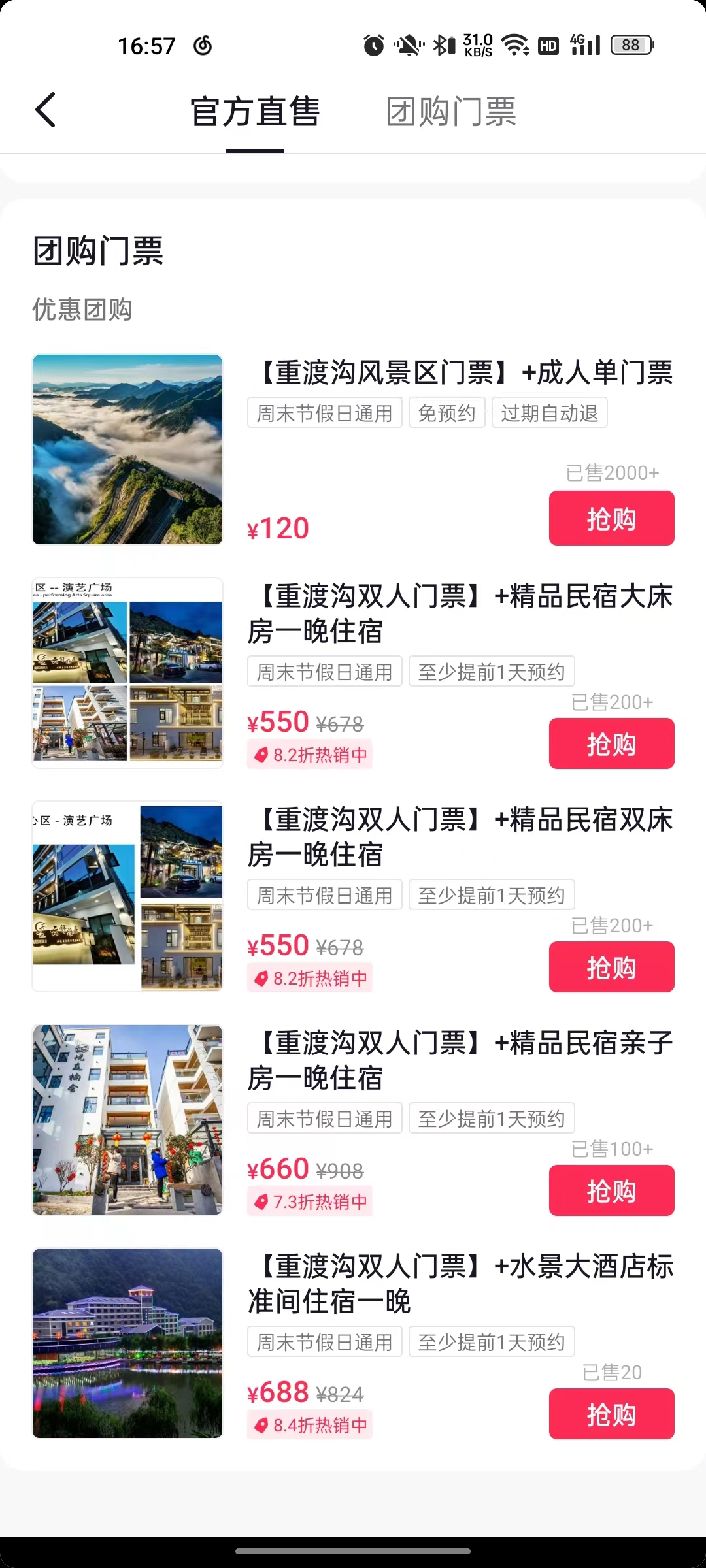Viewport: 706px width, 1568px height.
Task: Tap 抢购 on the ¥120 adult ticket
Action: [x=611, y=517]
